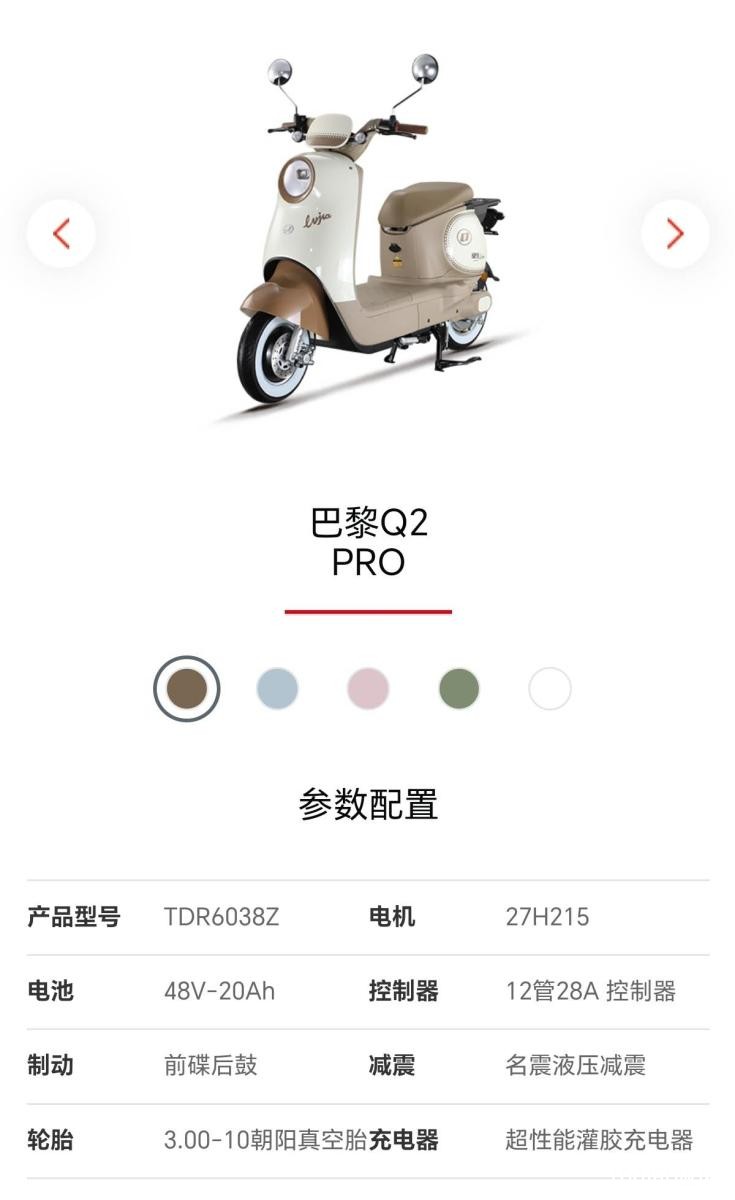Pick the pink color swatch
This screenshot has width=735, height=1200.
click(368, 689)
